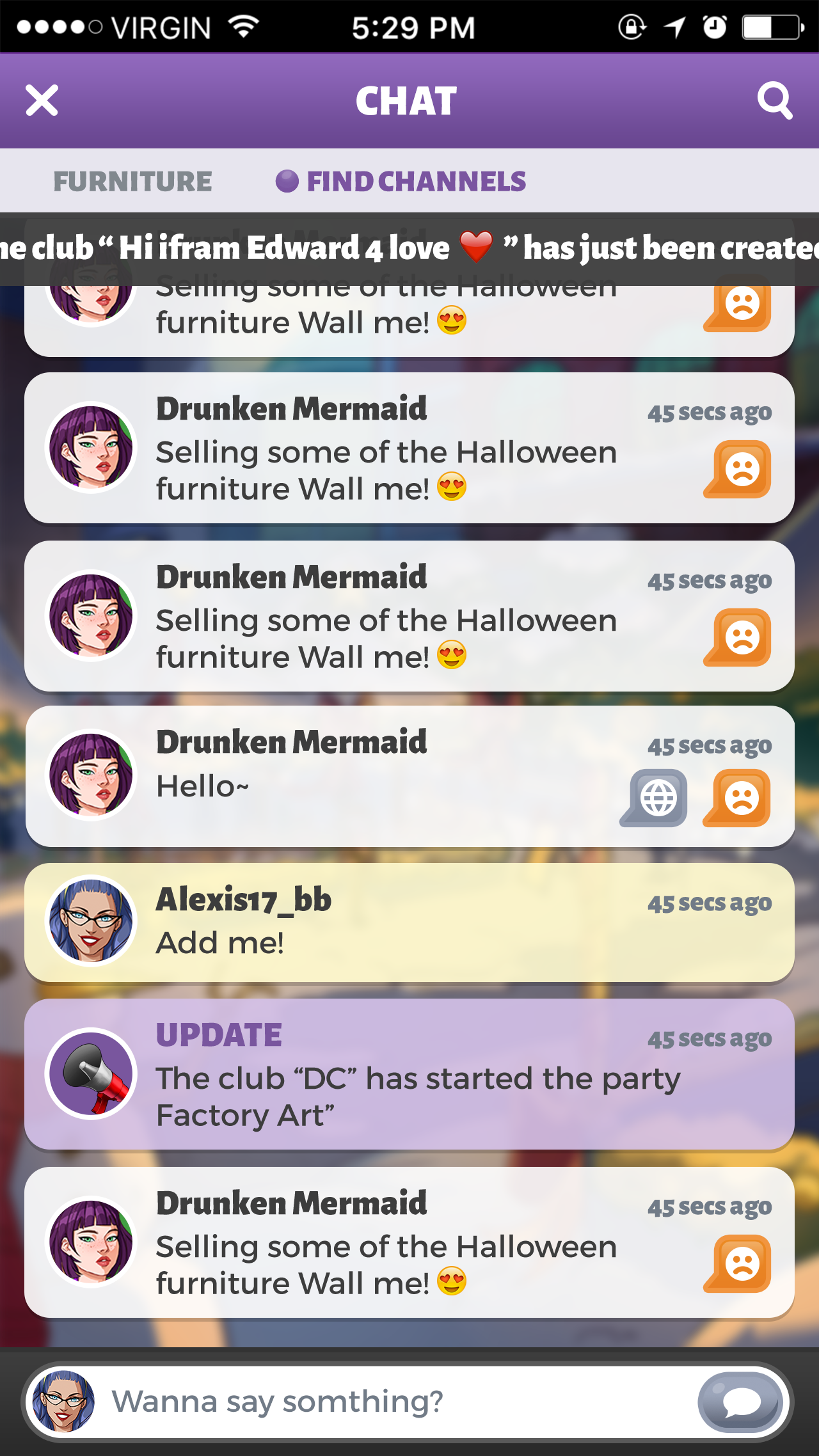
Task: Open Drunken Mermaid's avatar on Hello~ message
Action: [x=91, y=775]
